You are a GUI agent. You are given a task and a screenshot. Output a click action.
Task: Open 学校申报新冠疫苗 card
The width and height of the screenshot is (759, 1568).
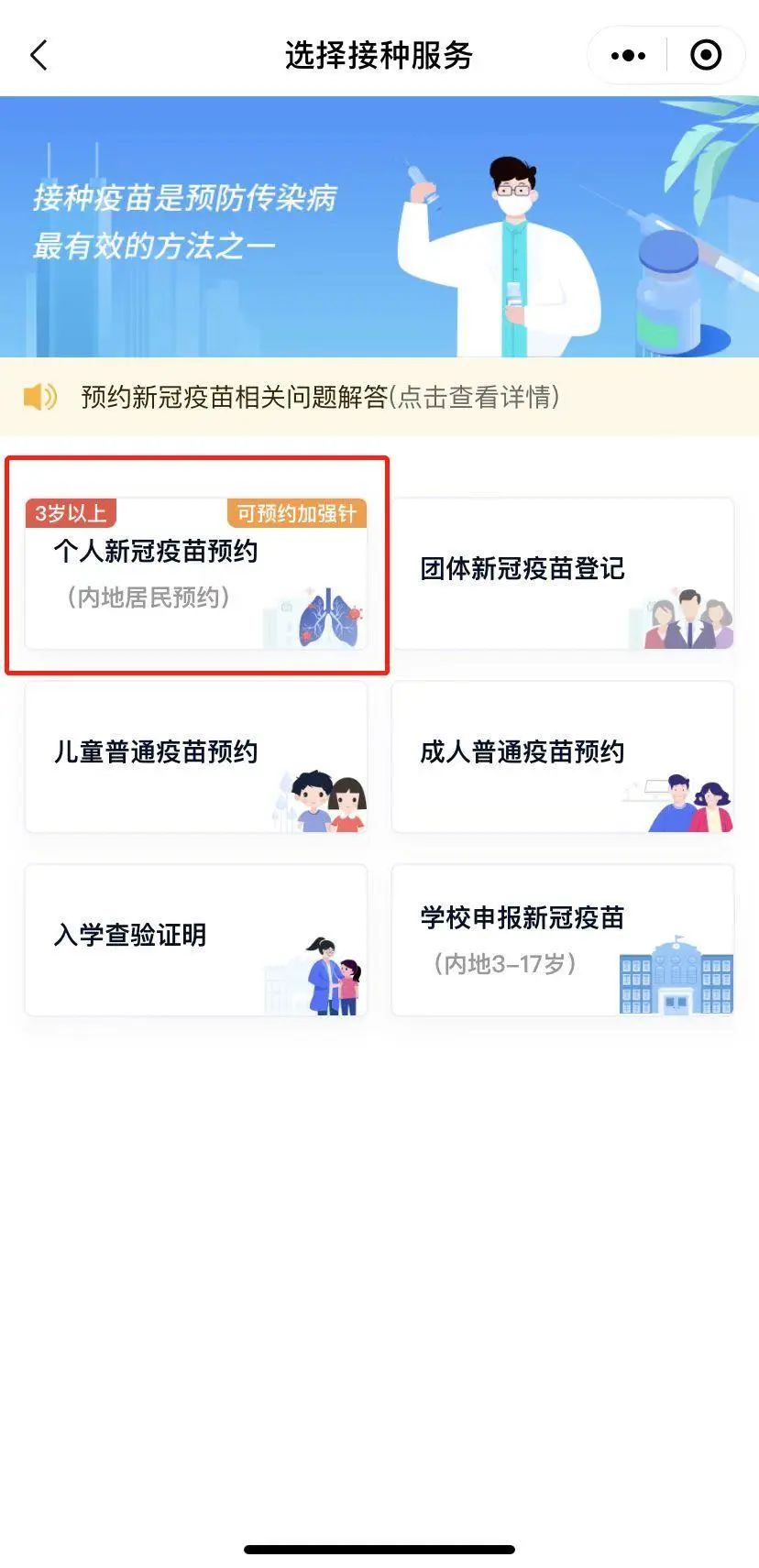point(562,940)
